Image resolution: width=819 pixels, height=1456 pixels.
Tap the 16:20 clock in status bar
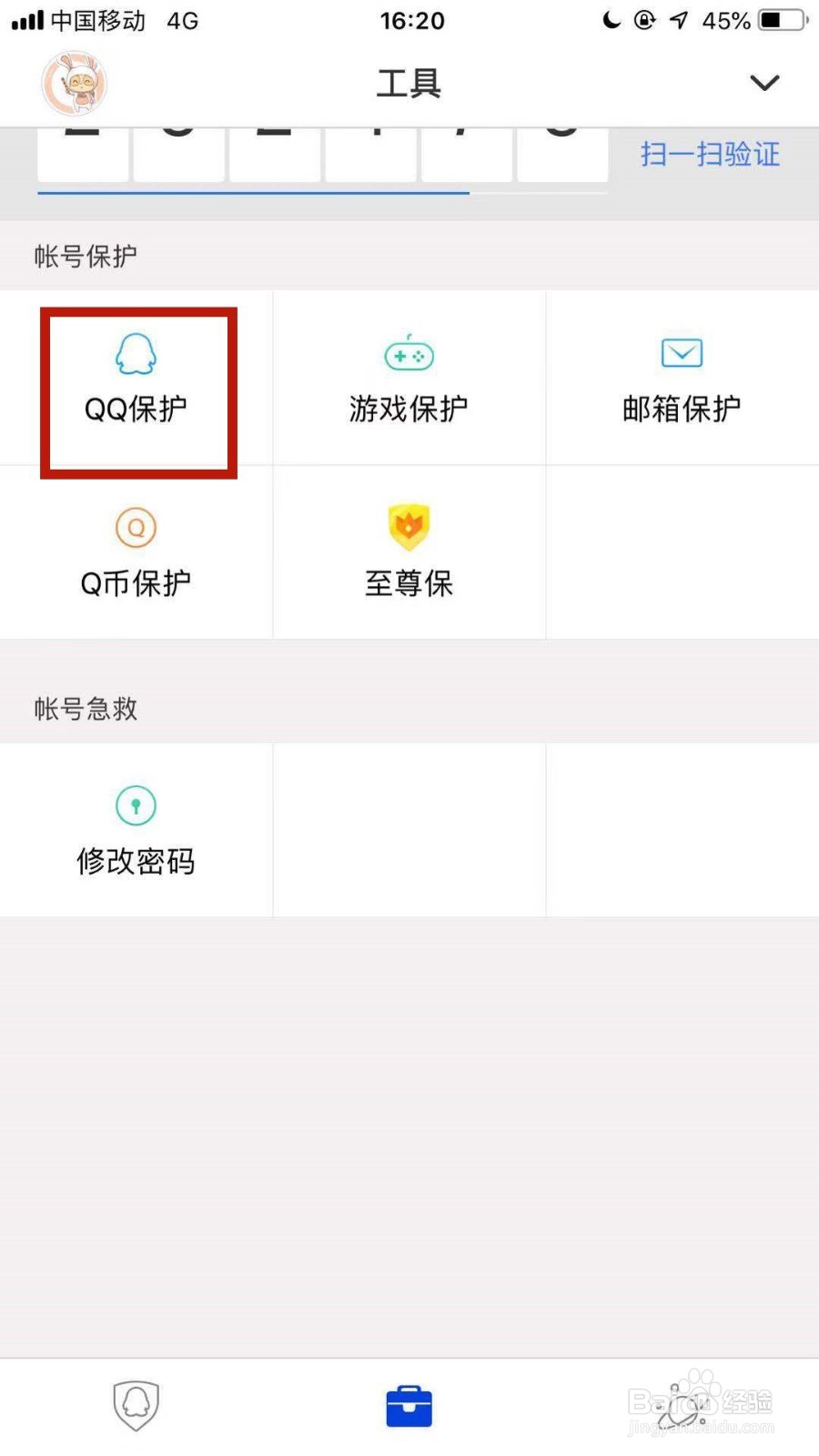pyautogui.click(x=412, y=20)
